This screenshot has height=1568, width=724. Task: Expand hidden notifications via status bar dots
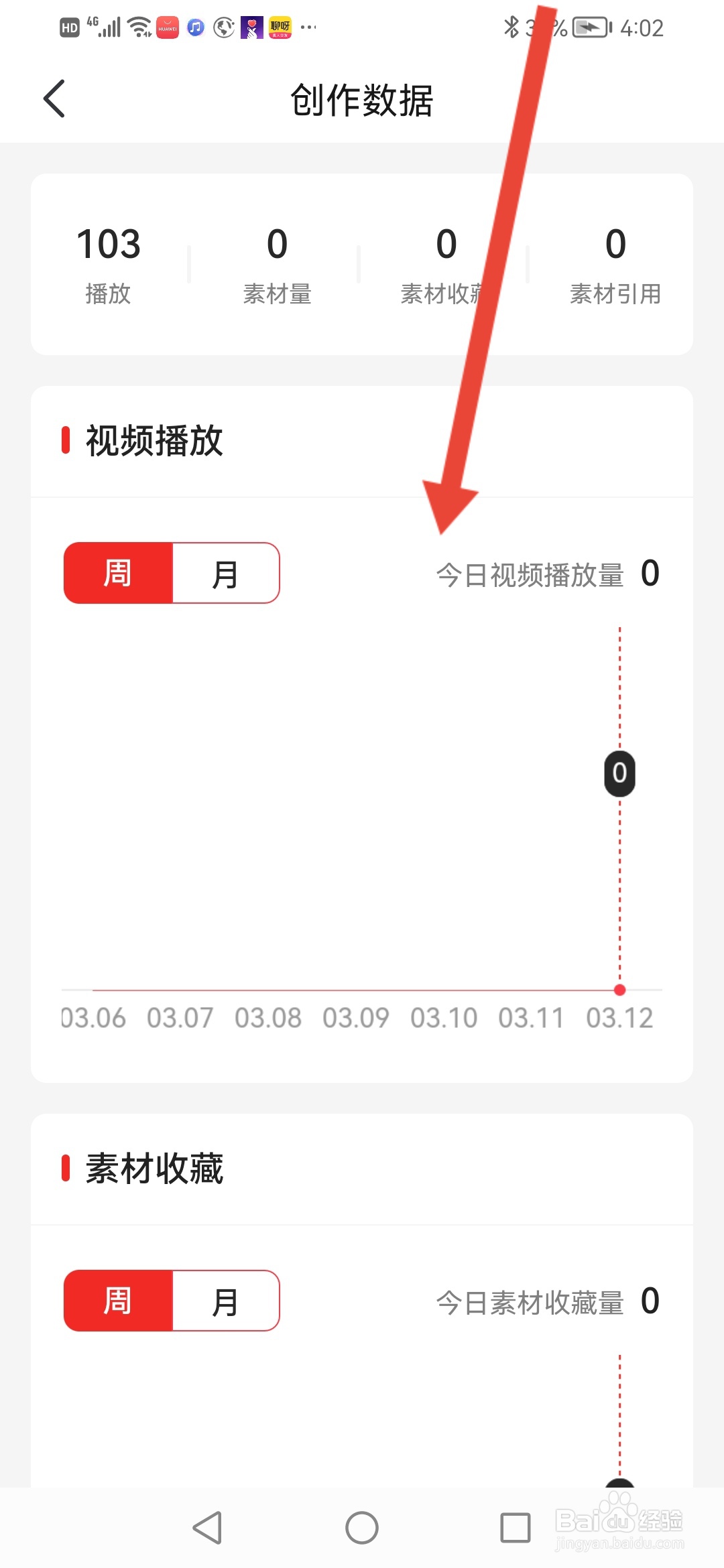[x=308, y=27]
